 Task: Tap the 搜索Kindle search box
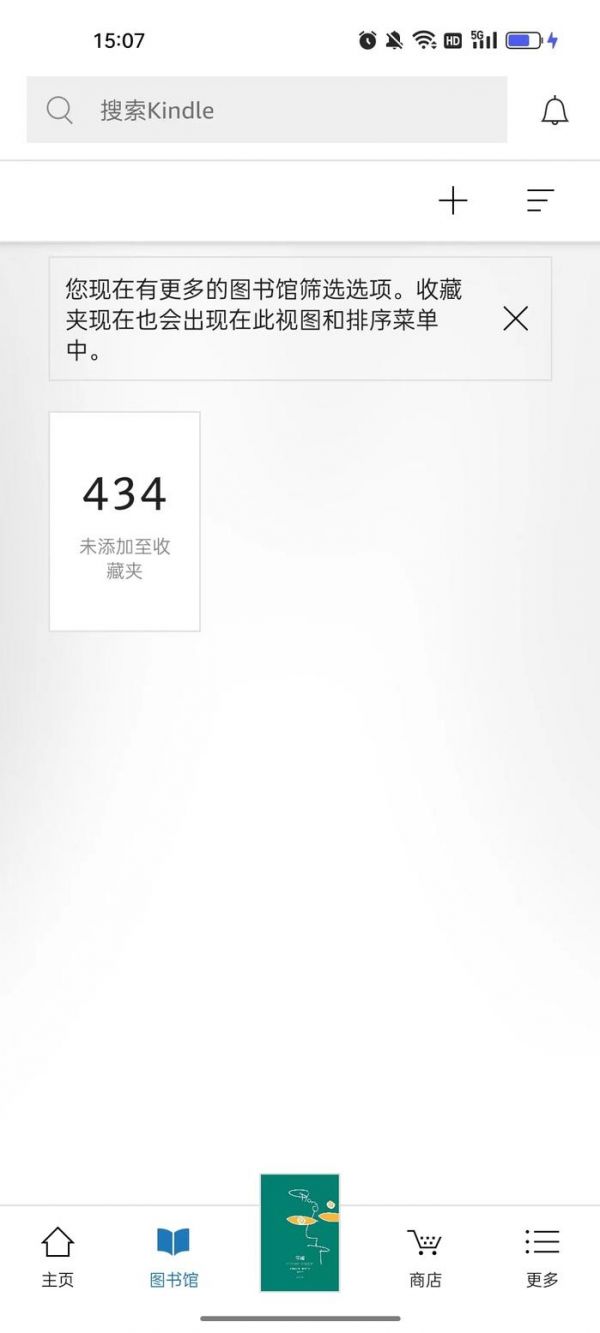point(266,110)
